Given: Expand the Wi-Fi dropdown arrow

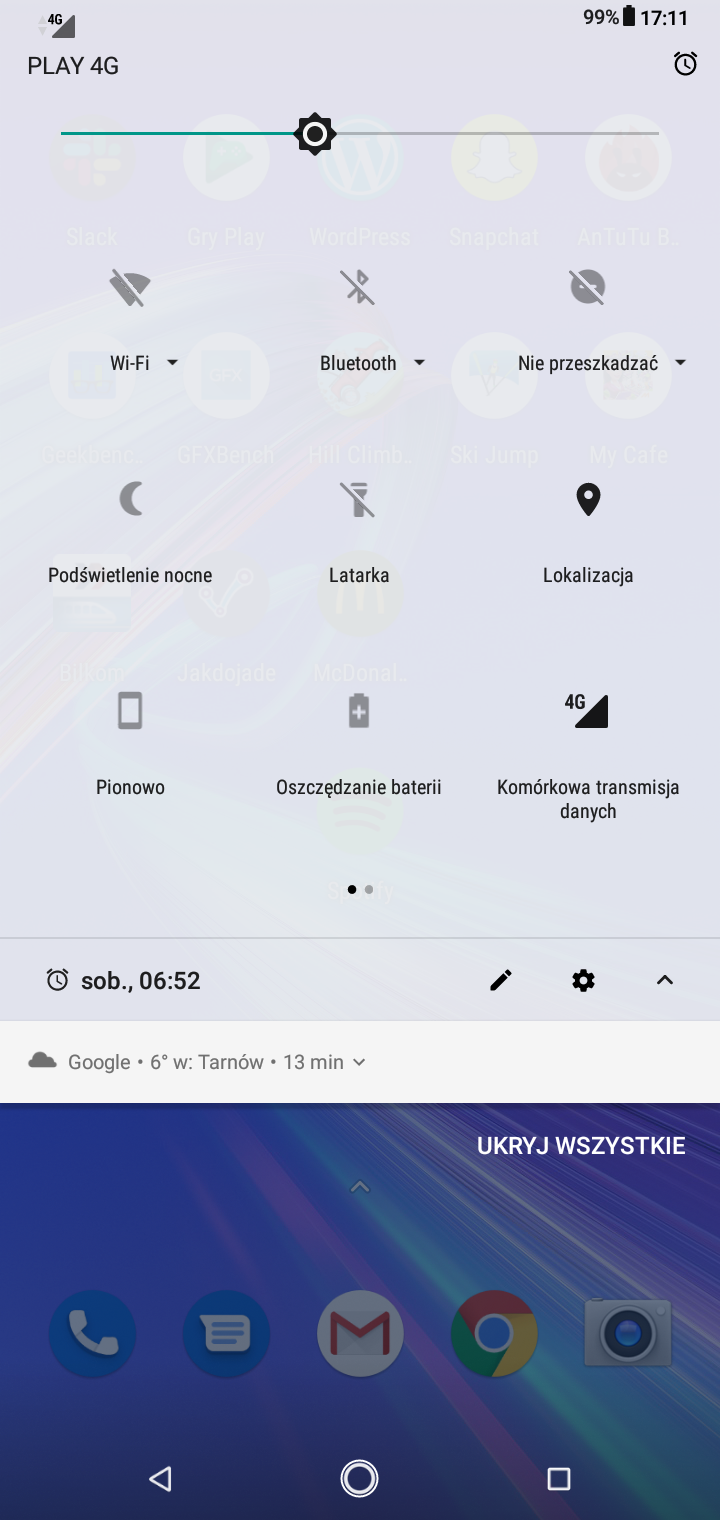Looking at the screenshot, I should point(172,363).
